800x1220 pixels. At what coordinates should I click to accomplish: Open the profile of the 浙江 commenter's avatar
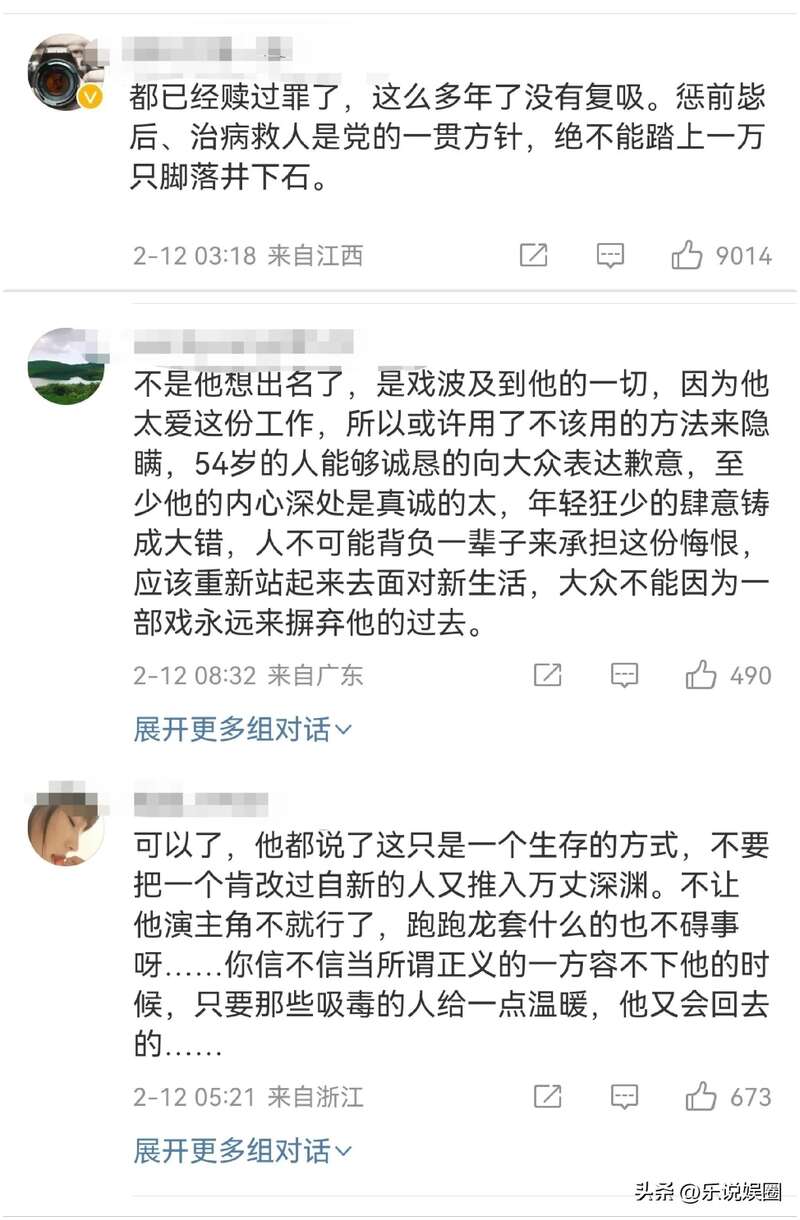point(66,826)
